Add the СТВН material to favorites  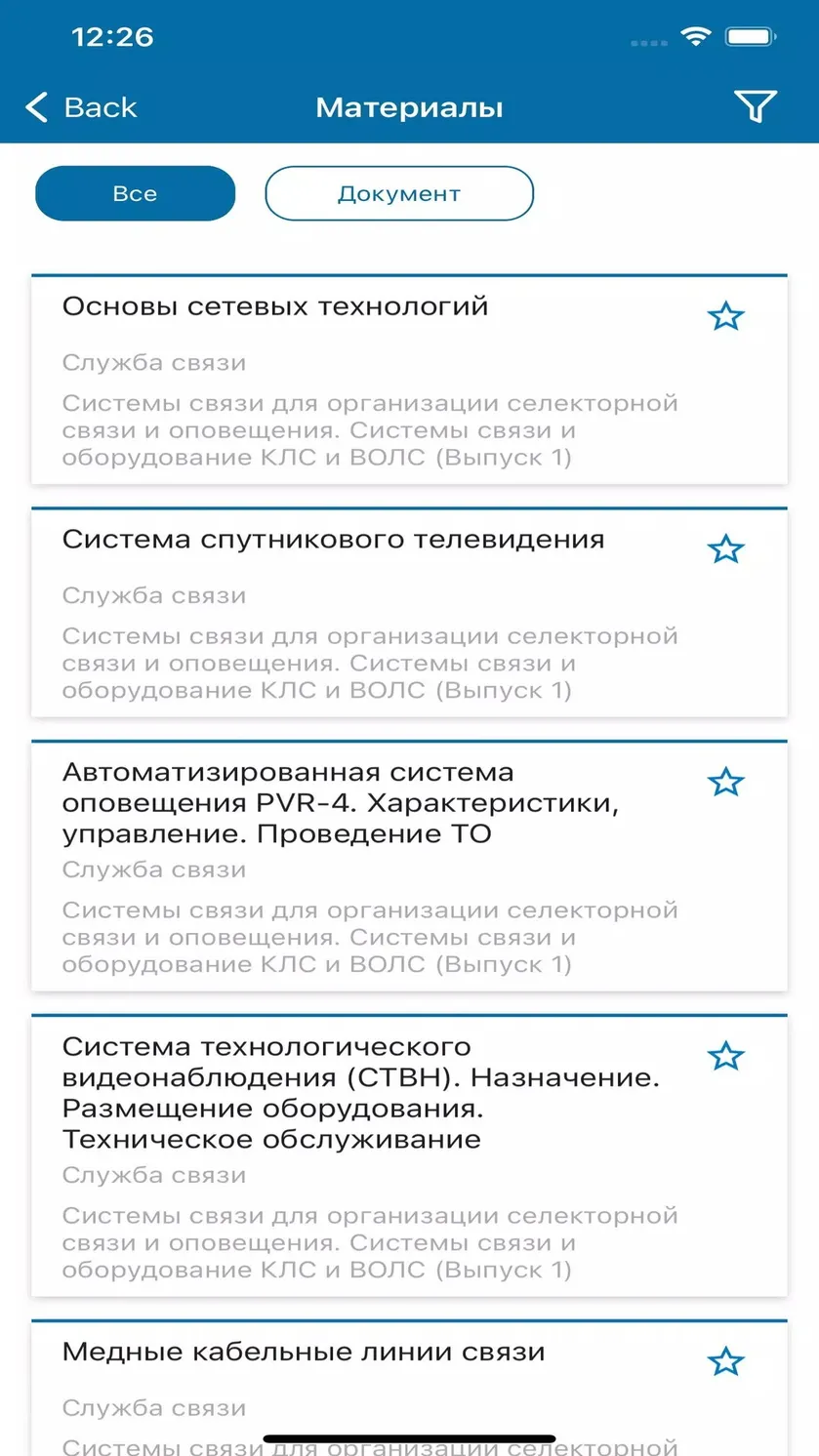pyautogui.click(x=725, y=1056)
